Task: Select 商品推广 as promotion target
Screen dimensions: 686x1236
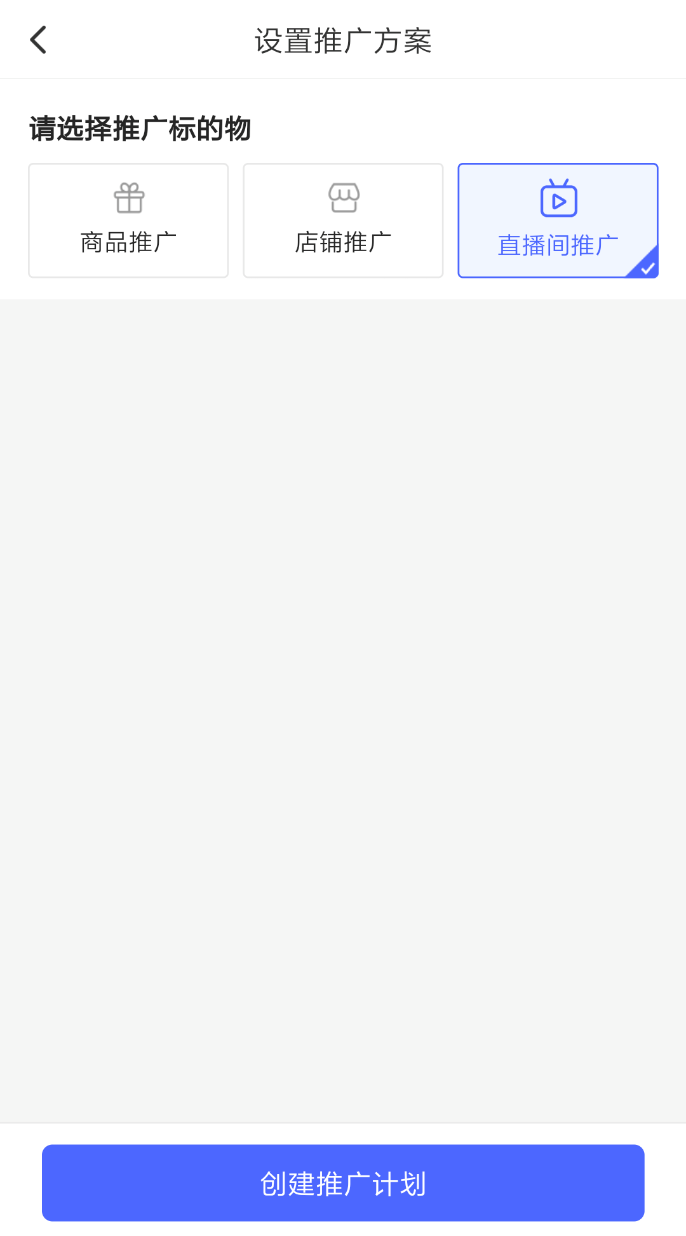Action: click(x=128, y=221)
